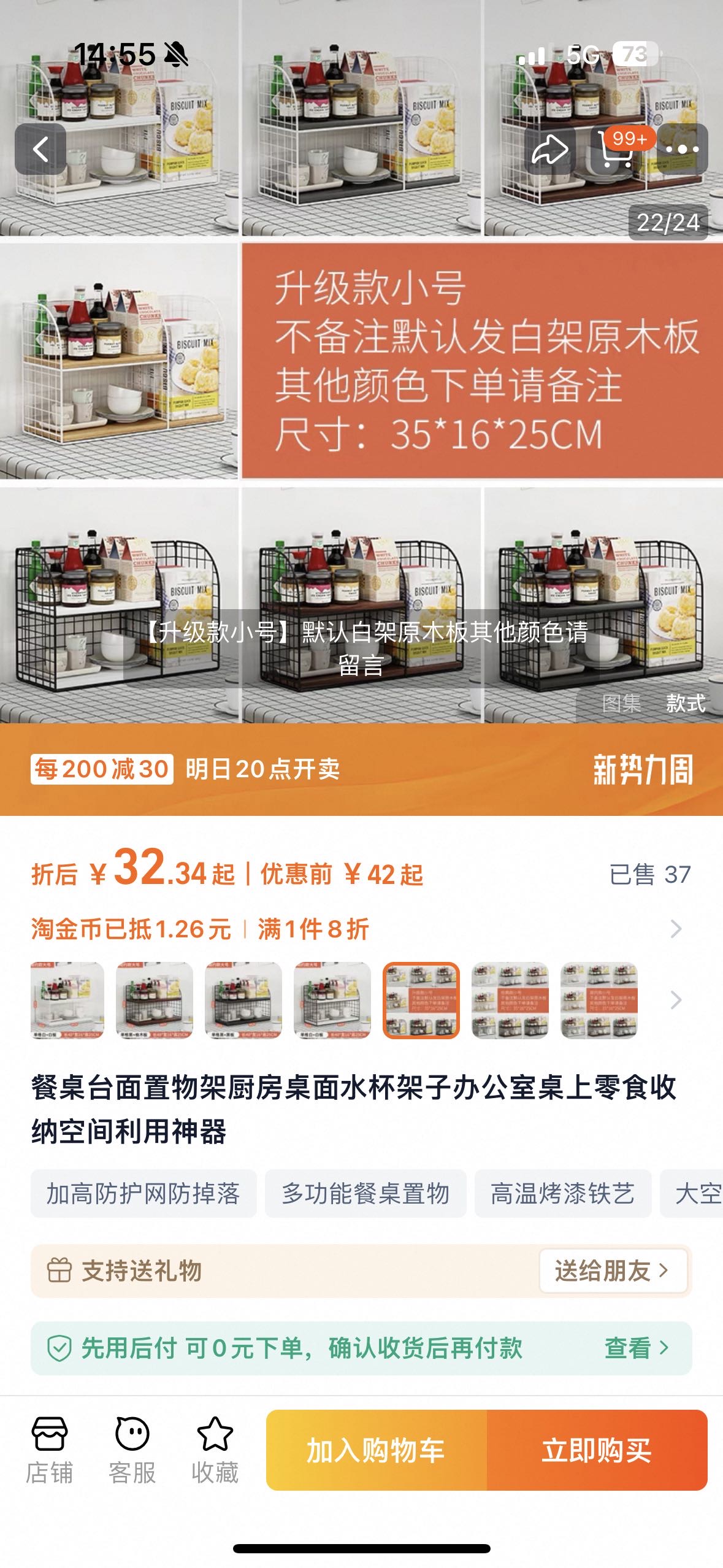Image resolution: width=723 pixels, height=1568 pixels.
Task: View 先用后付 pay-later details via 查看
Action: [636, 1348]
